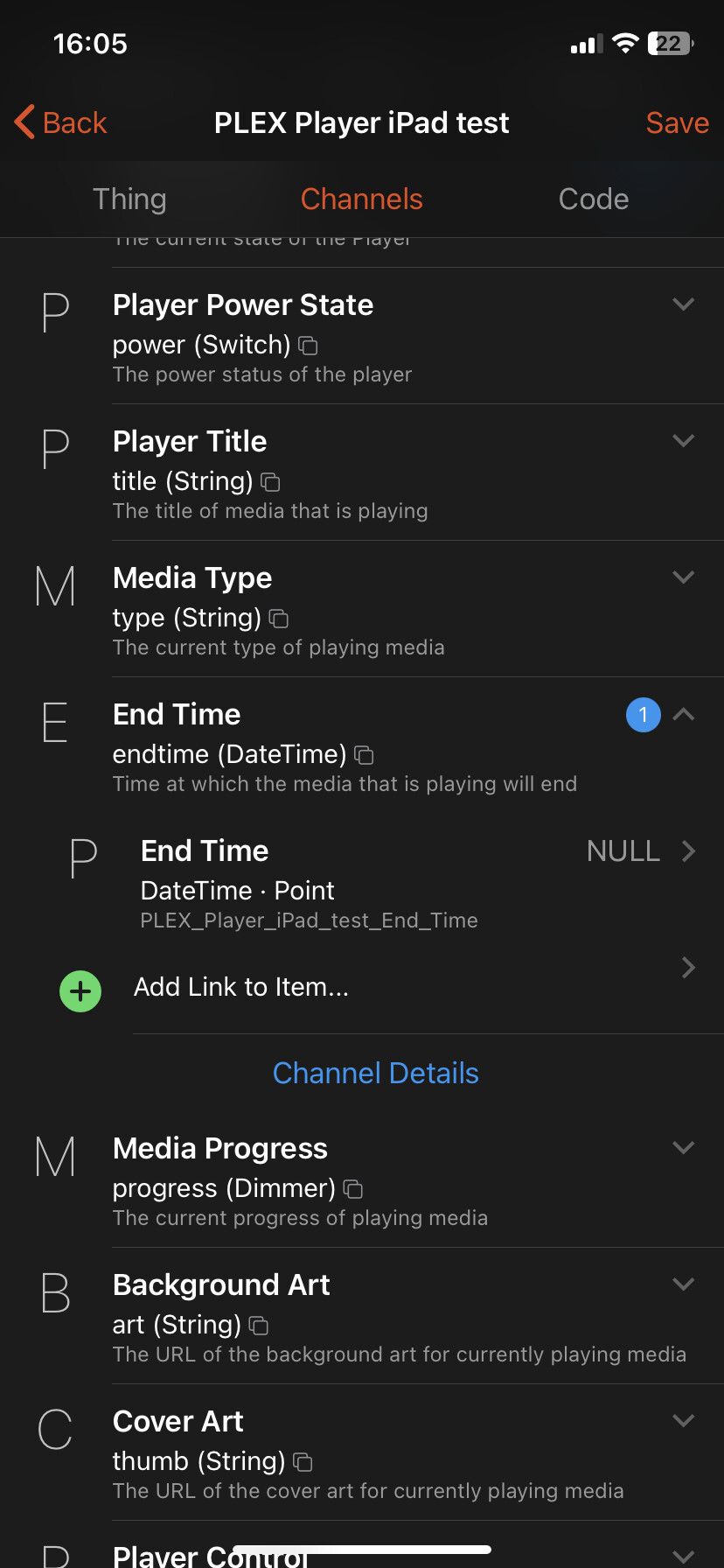Expand the Player Power State channel
This screenshot has height=1568, width=724.
pyautogui.click(x=684, y=304)
